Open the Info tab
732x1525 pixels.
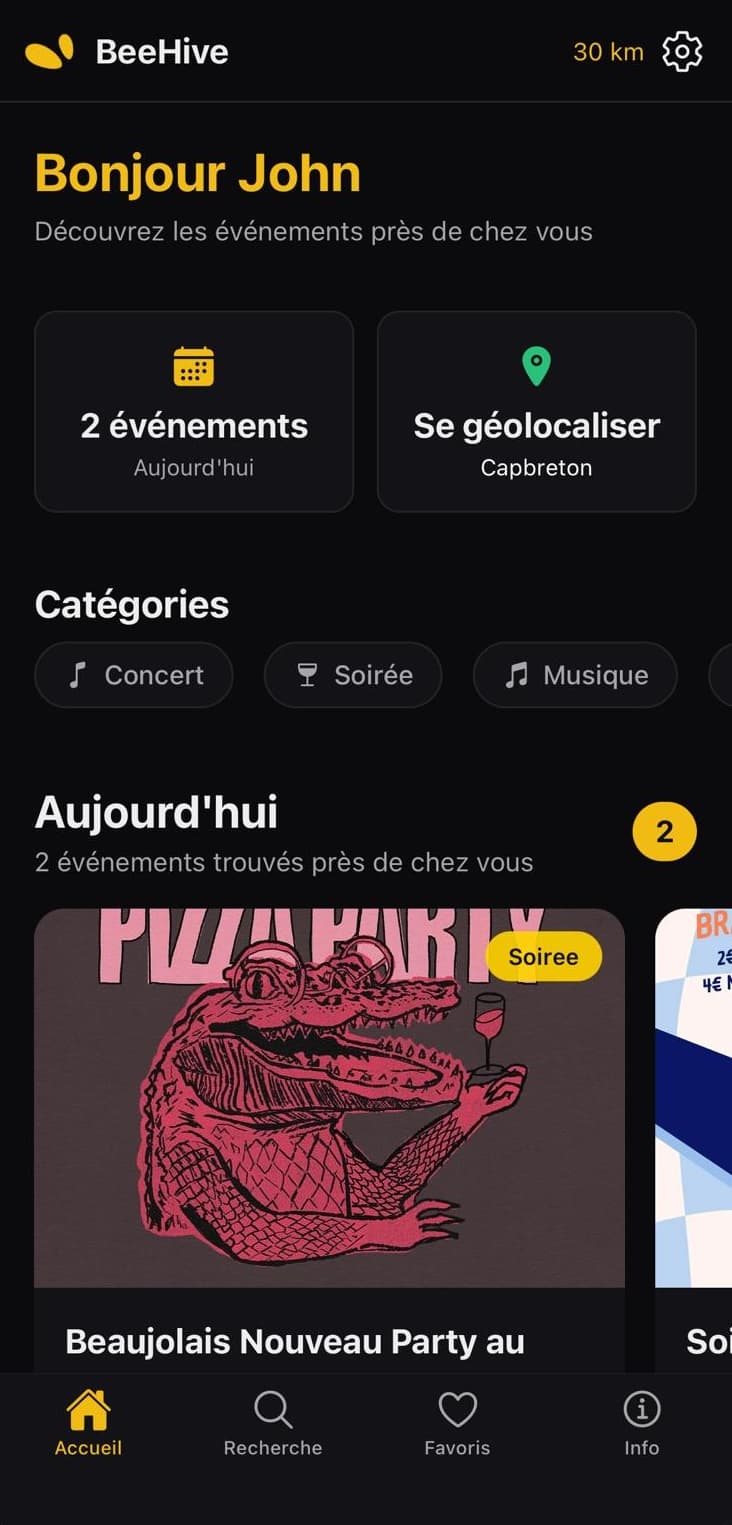(641, 1424)
